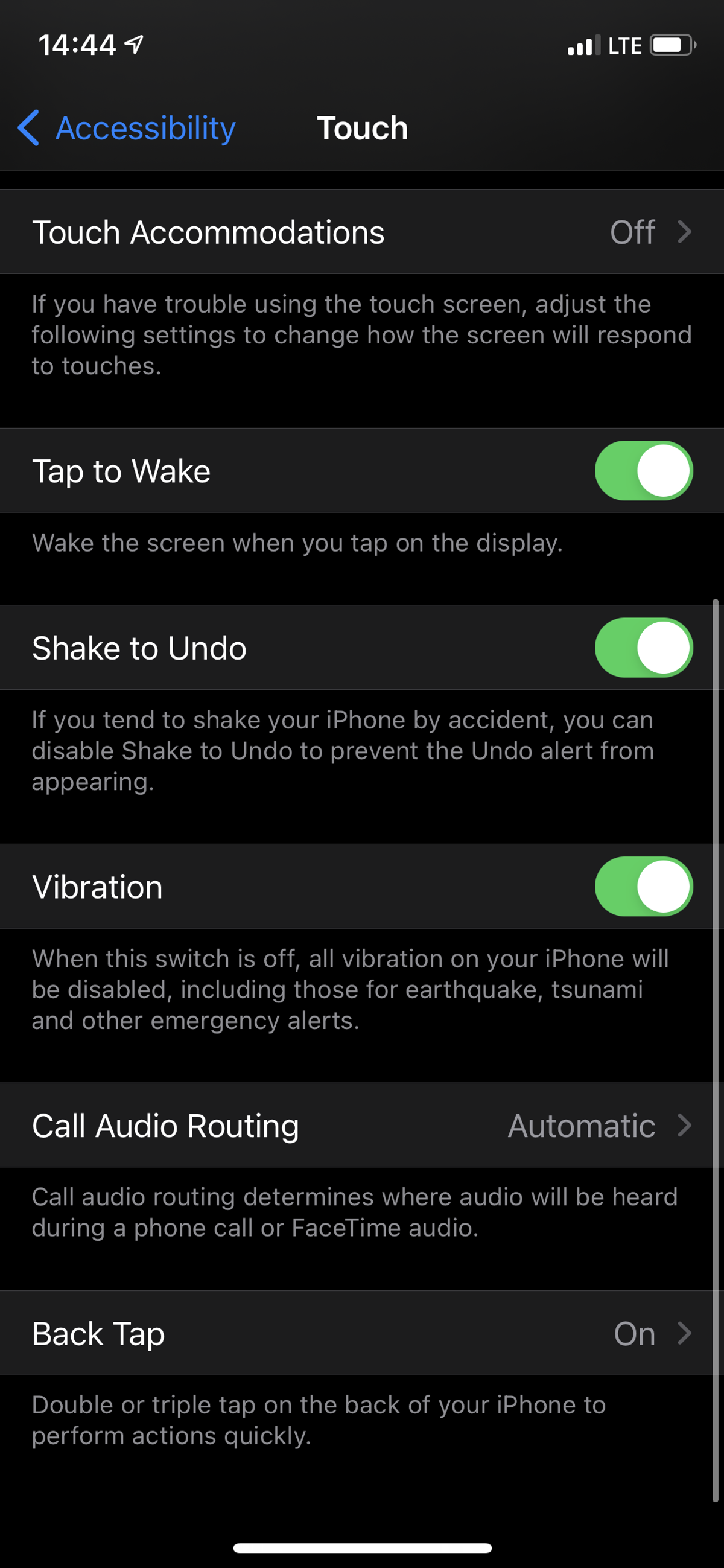Open Call Audio Routing options
The width and height of the screenshot is (724, 1568).
361,1126
